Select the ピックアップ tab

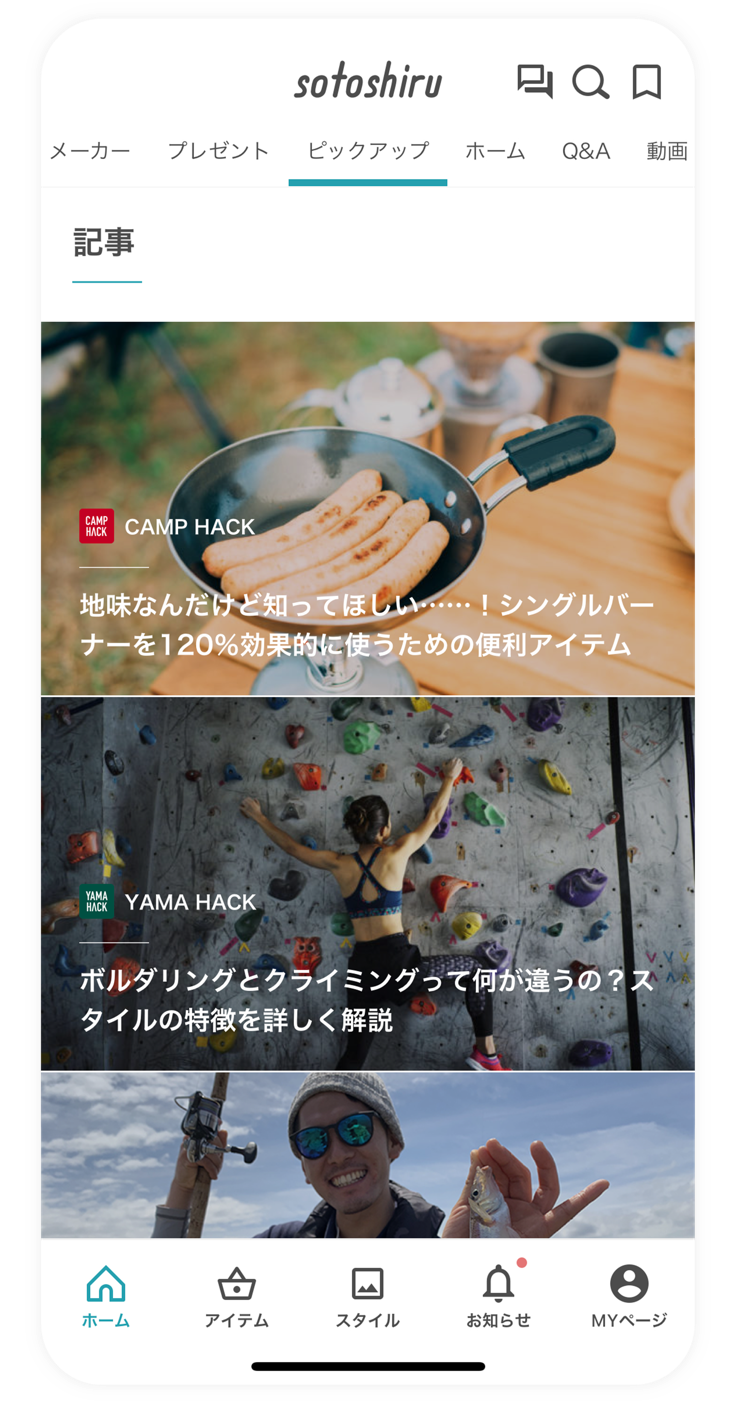pyautogui.click(x=367, y=151)
